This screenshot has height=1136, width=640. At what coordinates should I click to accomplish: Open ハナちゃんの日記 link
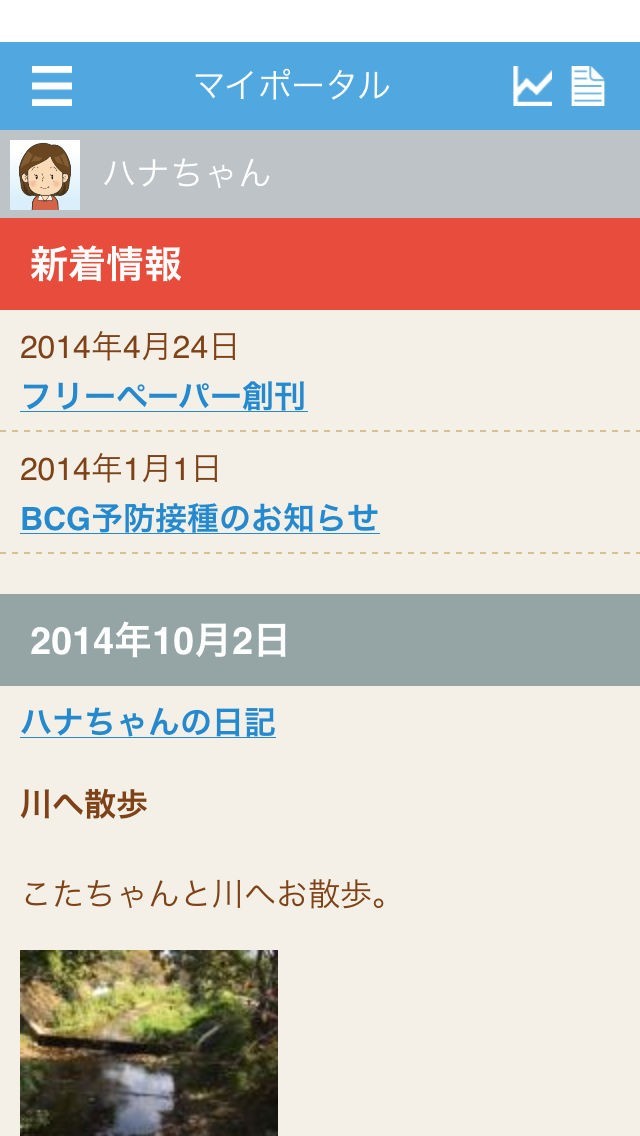point(148,722)
